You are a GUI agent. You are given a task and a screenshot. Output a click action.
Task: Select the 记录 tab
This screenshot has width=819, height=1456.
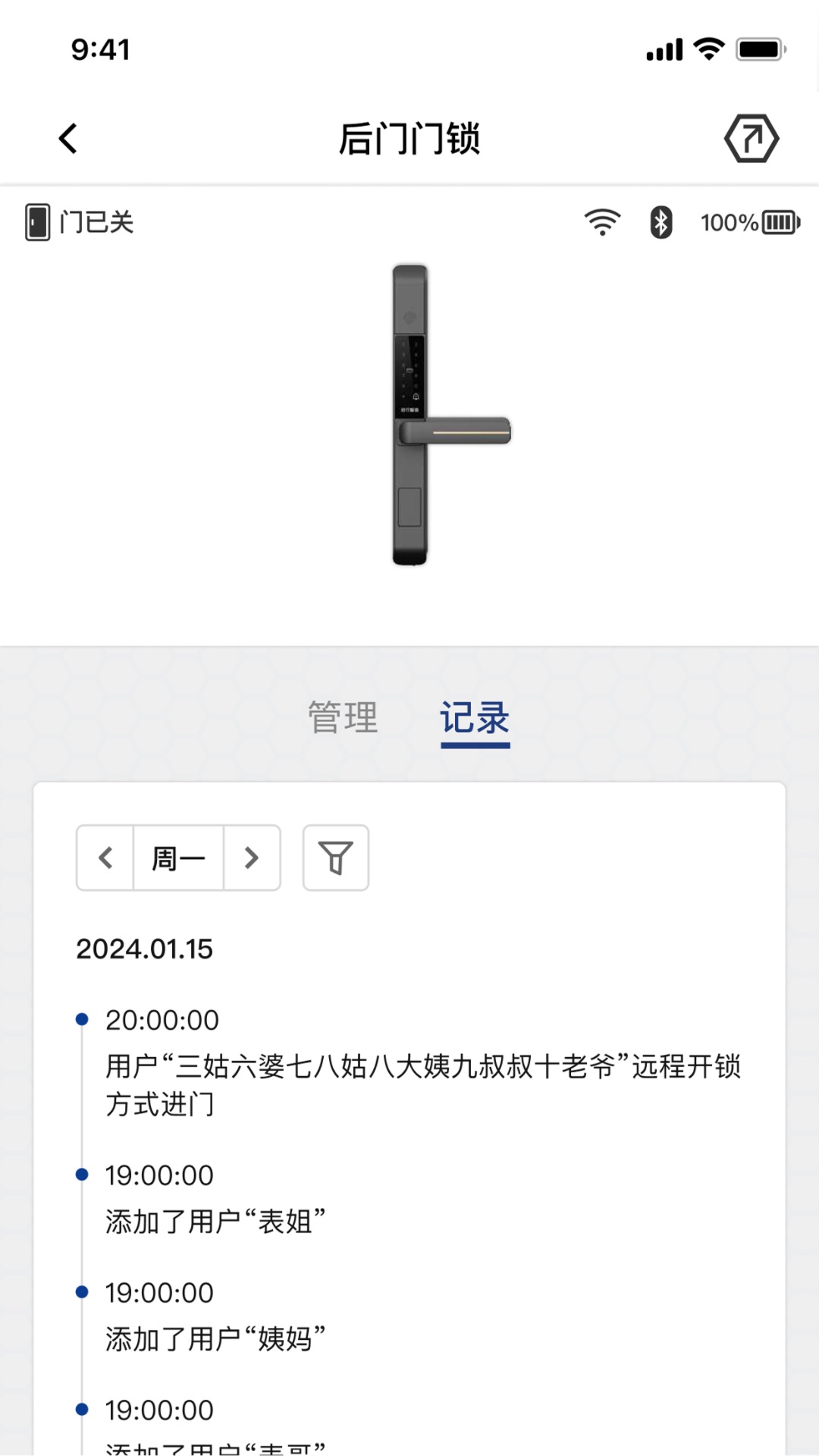475,718
